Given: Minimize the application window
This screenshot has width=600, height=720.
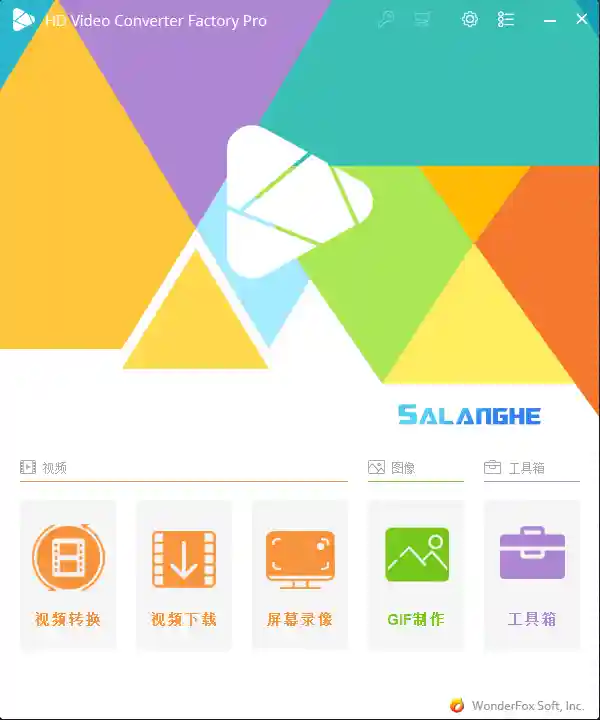Looking at the screenshot, I should pyautogui.click(x=550, y=19).
